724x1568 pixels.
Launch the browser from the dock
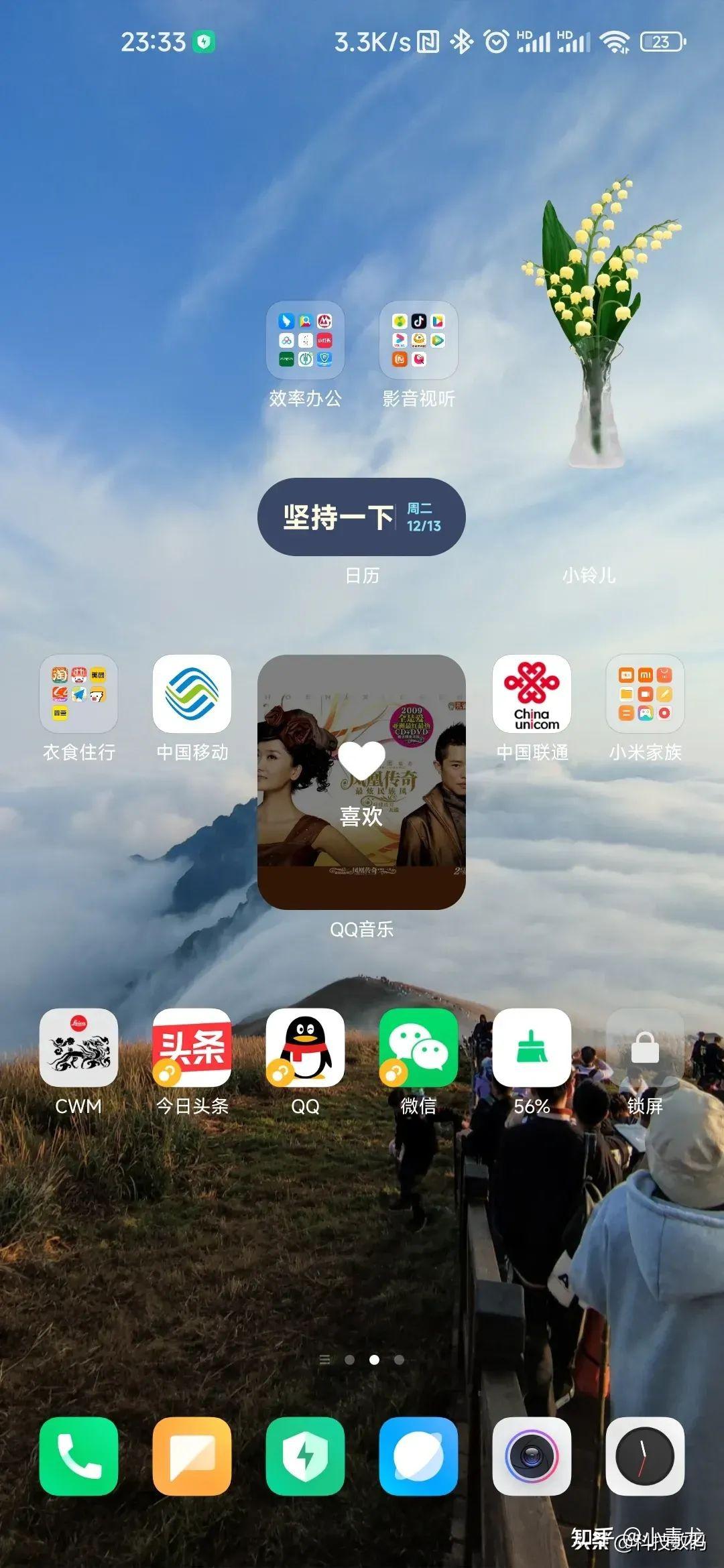[x=418, y=1457]
